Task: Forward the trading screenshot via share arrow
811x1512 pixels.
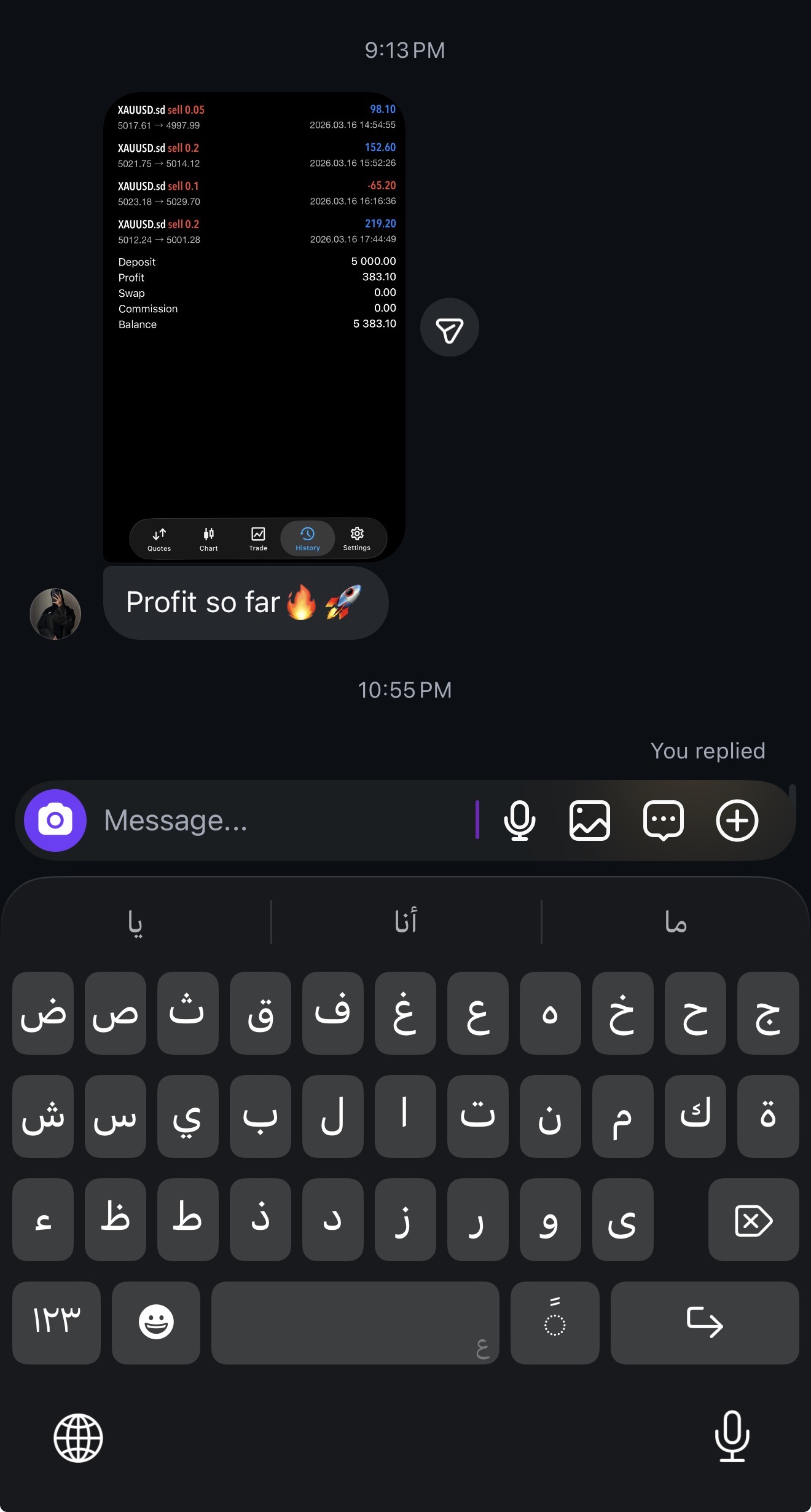Action: click(449, 328)
